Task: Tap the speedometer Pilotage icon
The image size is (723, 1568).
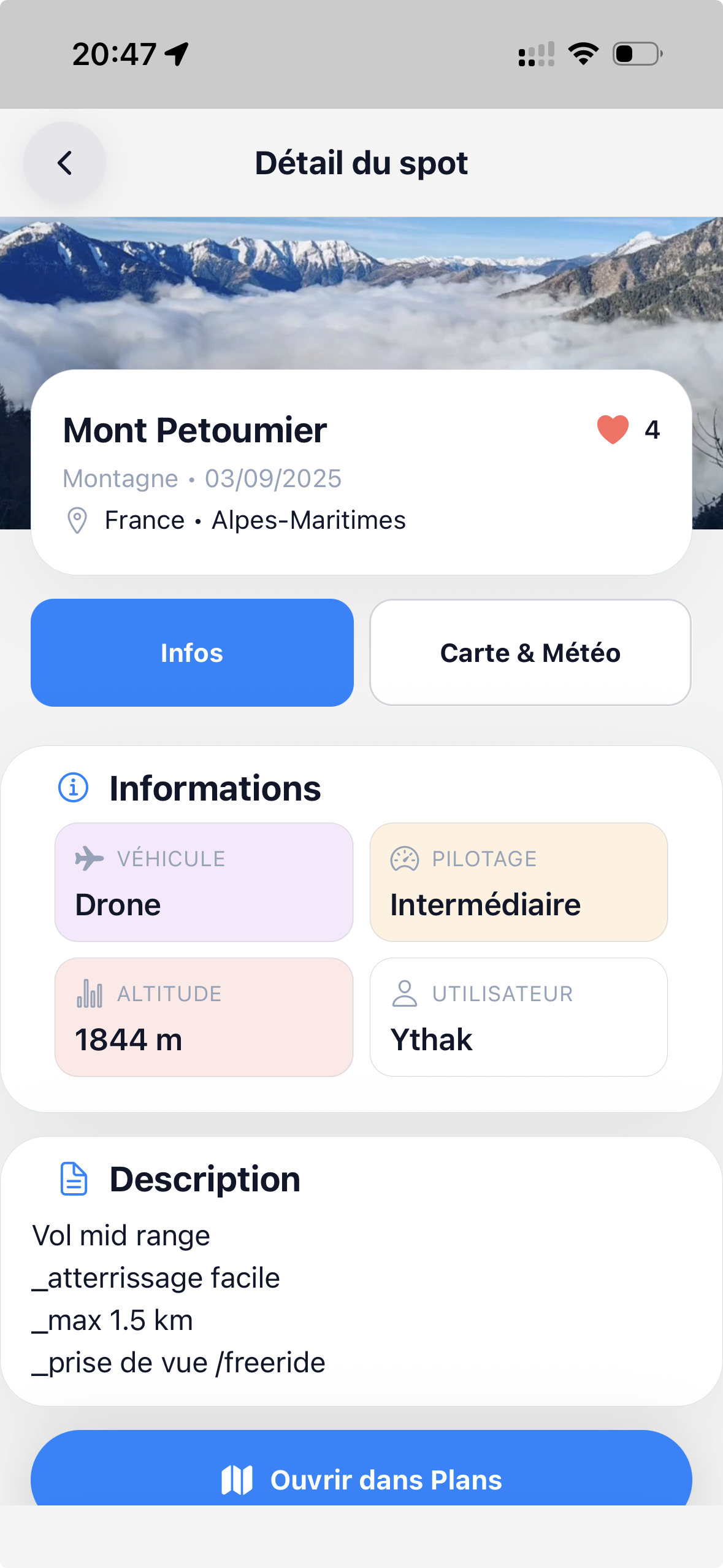Action: (404, 858)
